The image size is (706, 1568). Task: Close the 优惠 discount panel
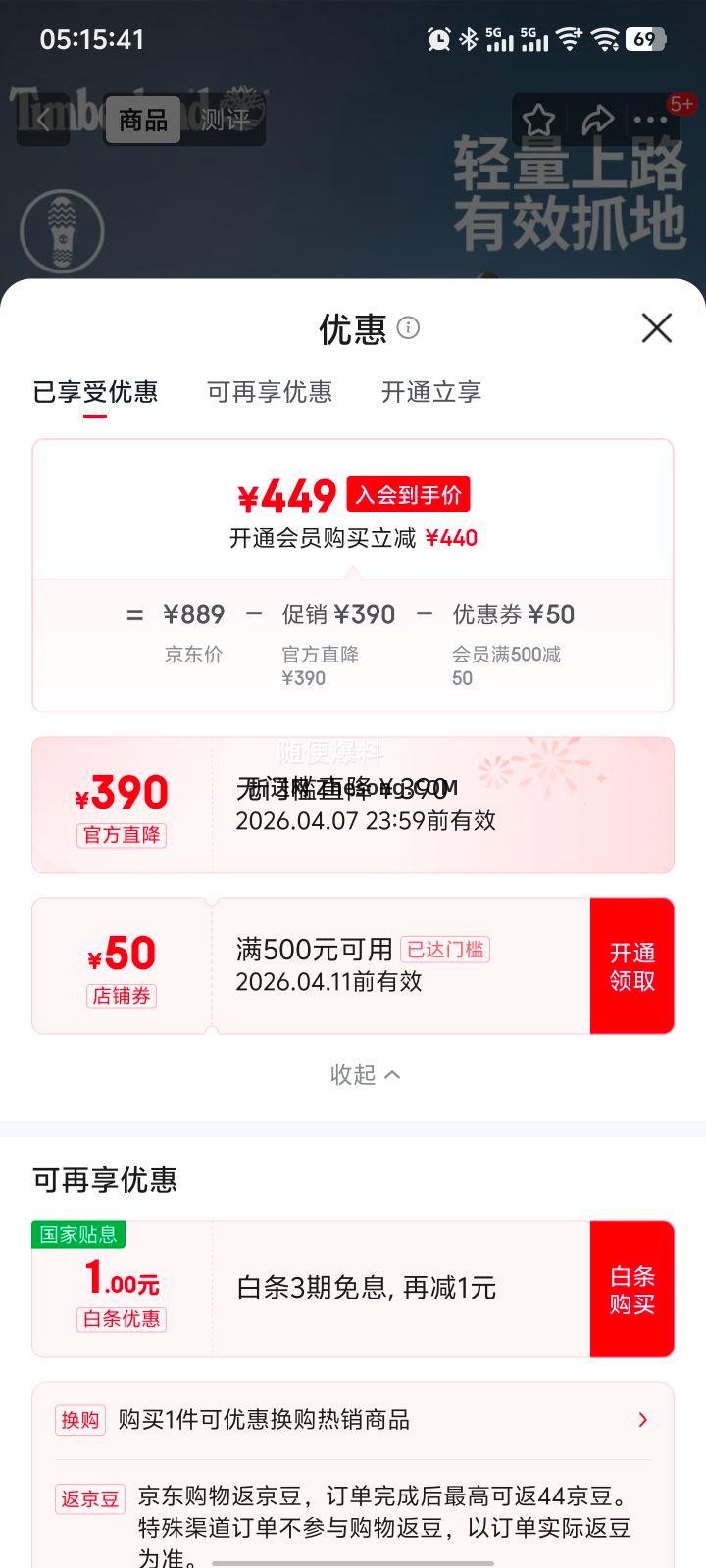click(x=656, y=327)
